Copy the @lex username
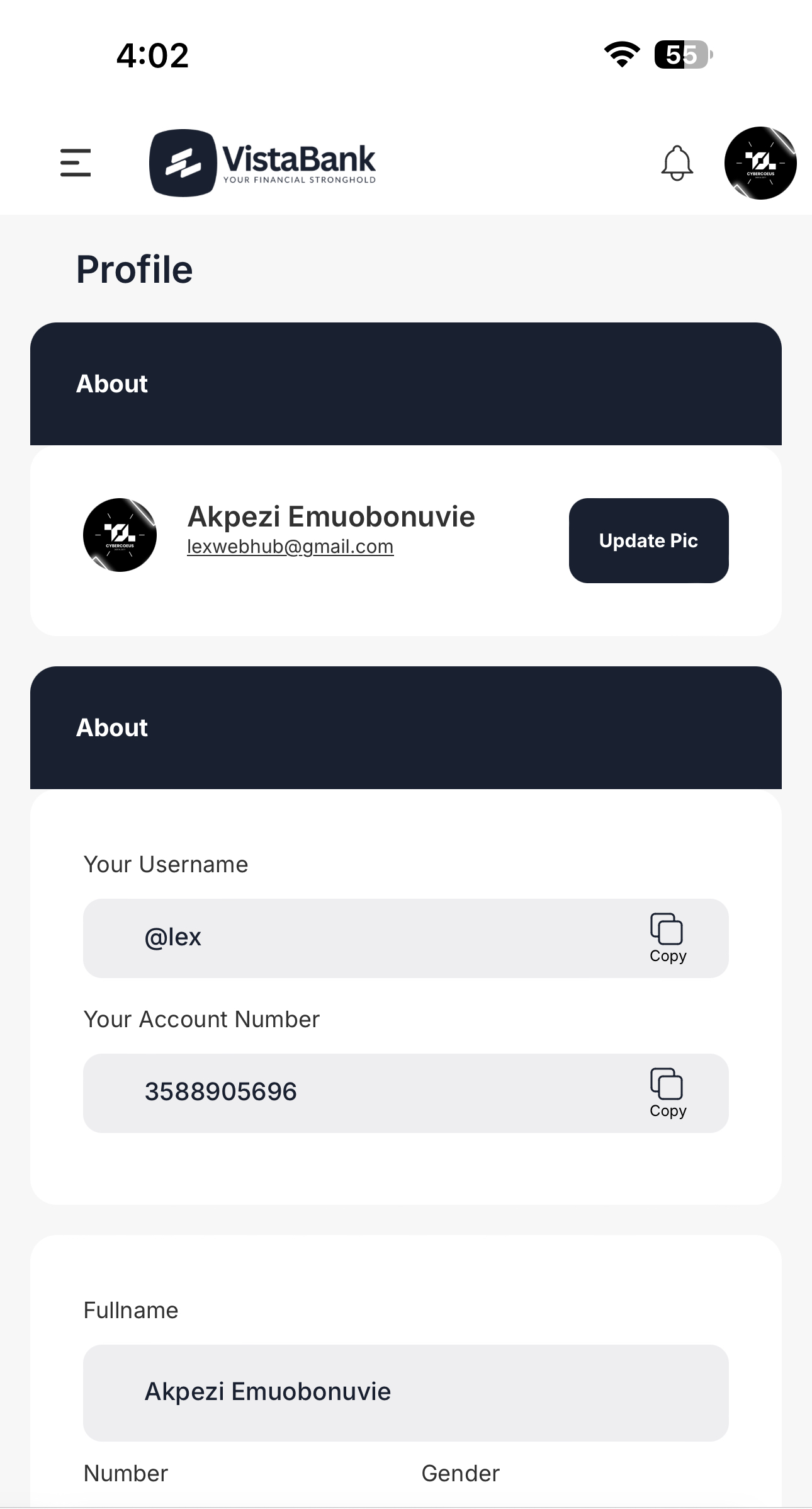The image size is (812, 1509). point(667,938)
